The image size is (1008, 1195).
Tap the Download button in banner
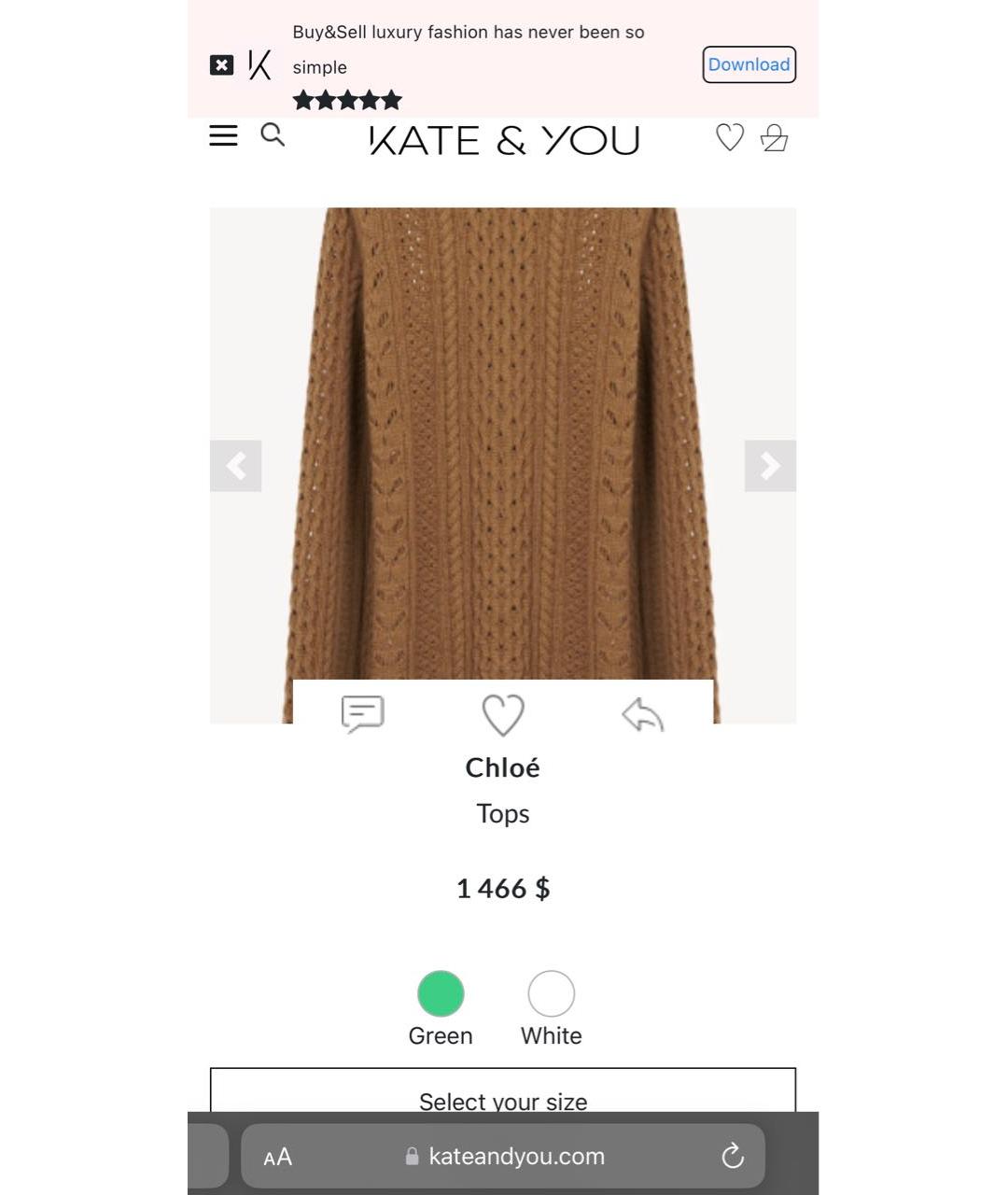pyautogui.click(x=749, y=64)
